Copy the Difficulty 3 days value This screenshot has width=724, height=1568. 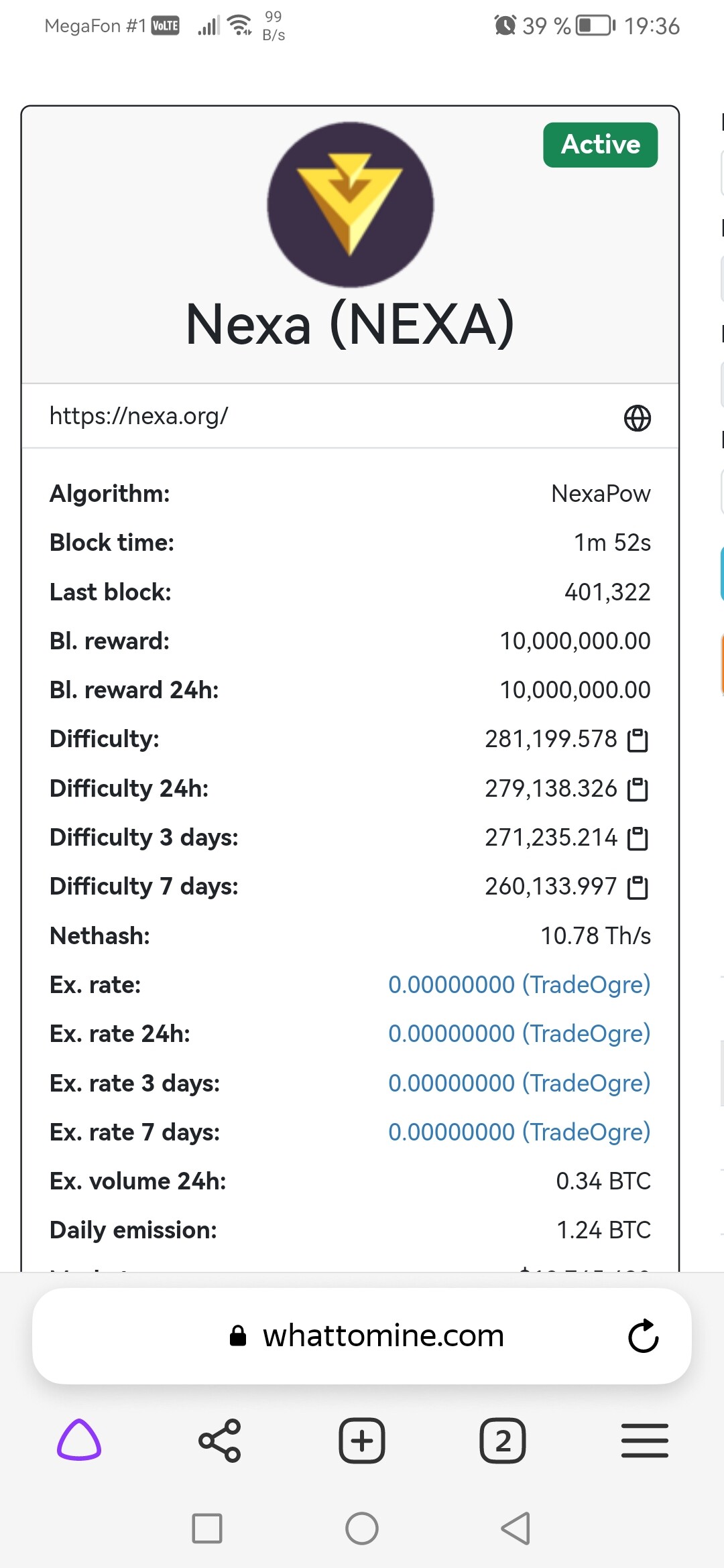point(638,838)
